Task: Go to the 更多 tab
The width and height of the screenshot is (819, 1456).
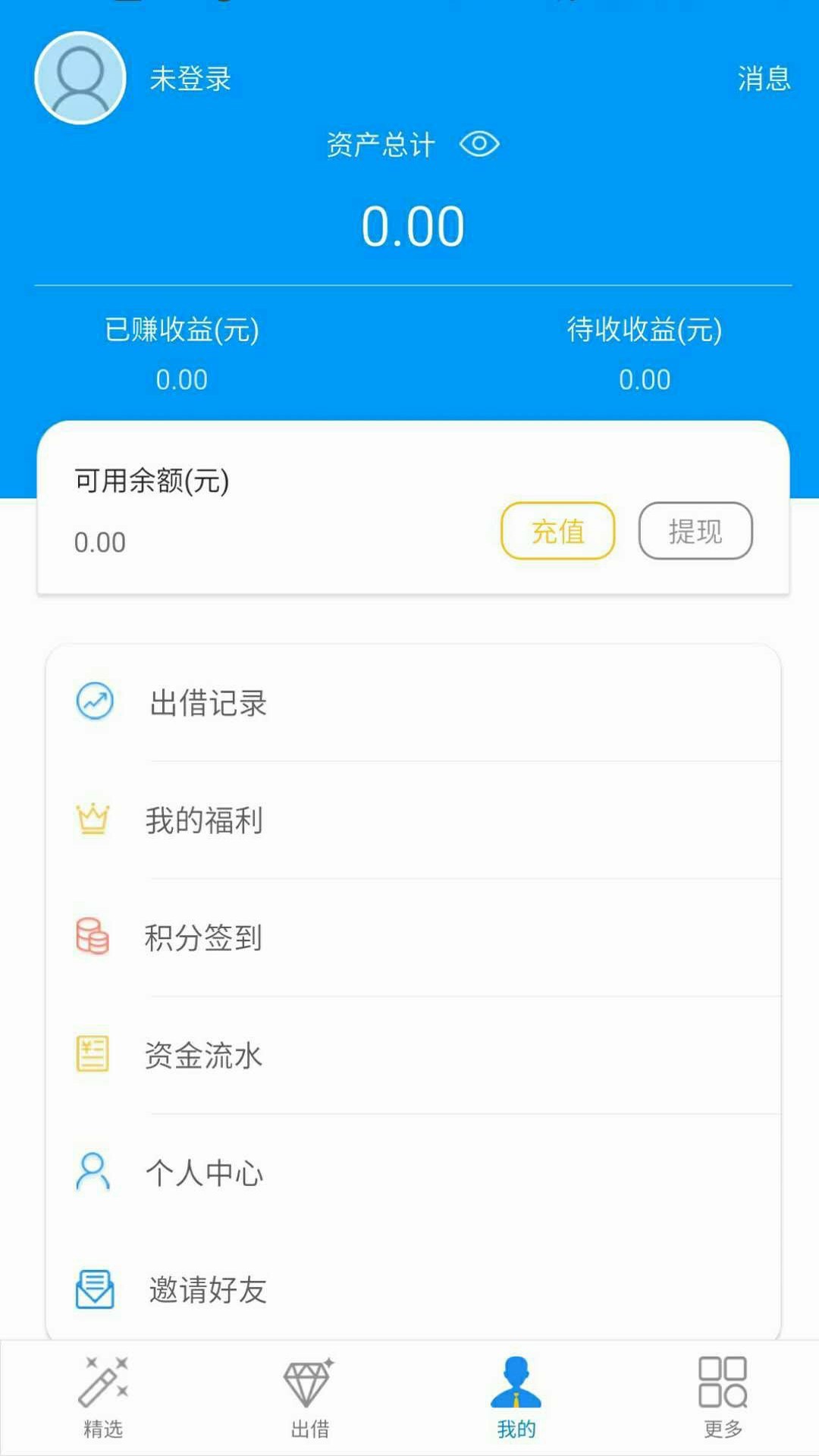Action: (722, 1397)
